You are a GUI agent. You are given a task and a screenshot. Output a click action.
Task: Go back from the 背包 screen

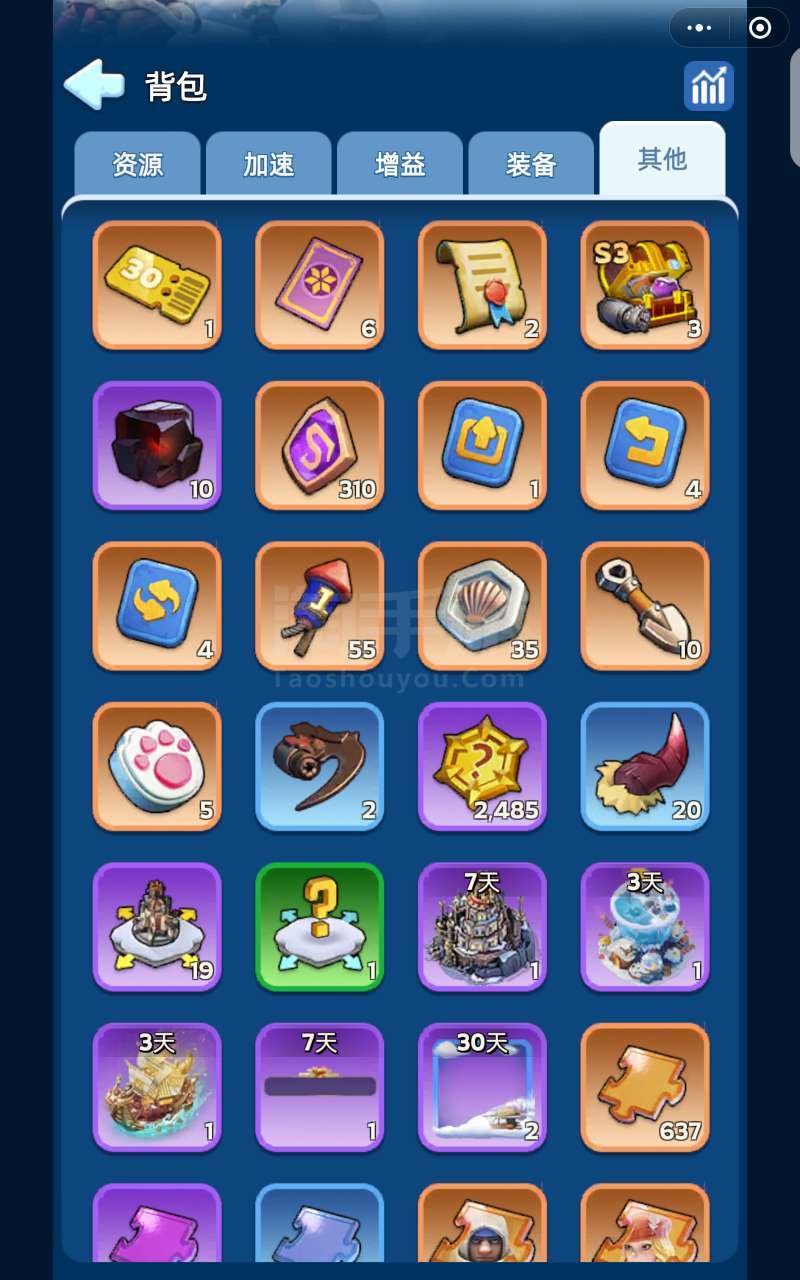pos(95,84)
